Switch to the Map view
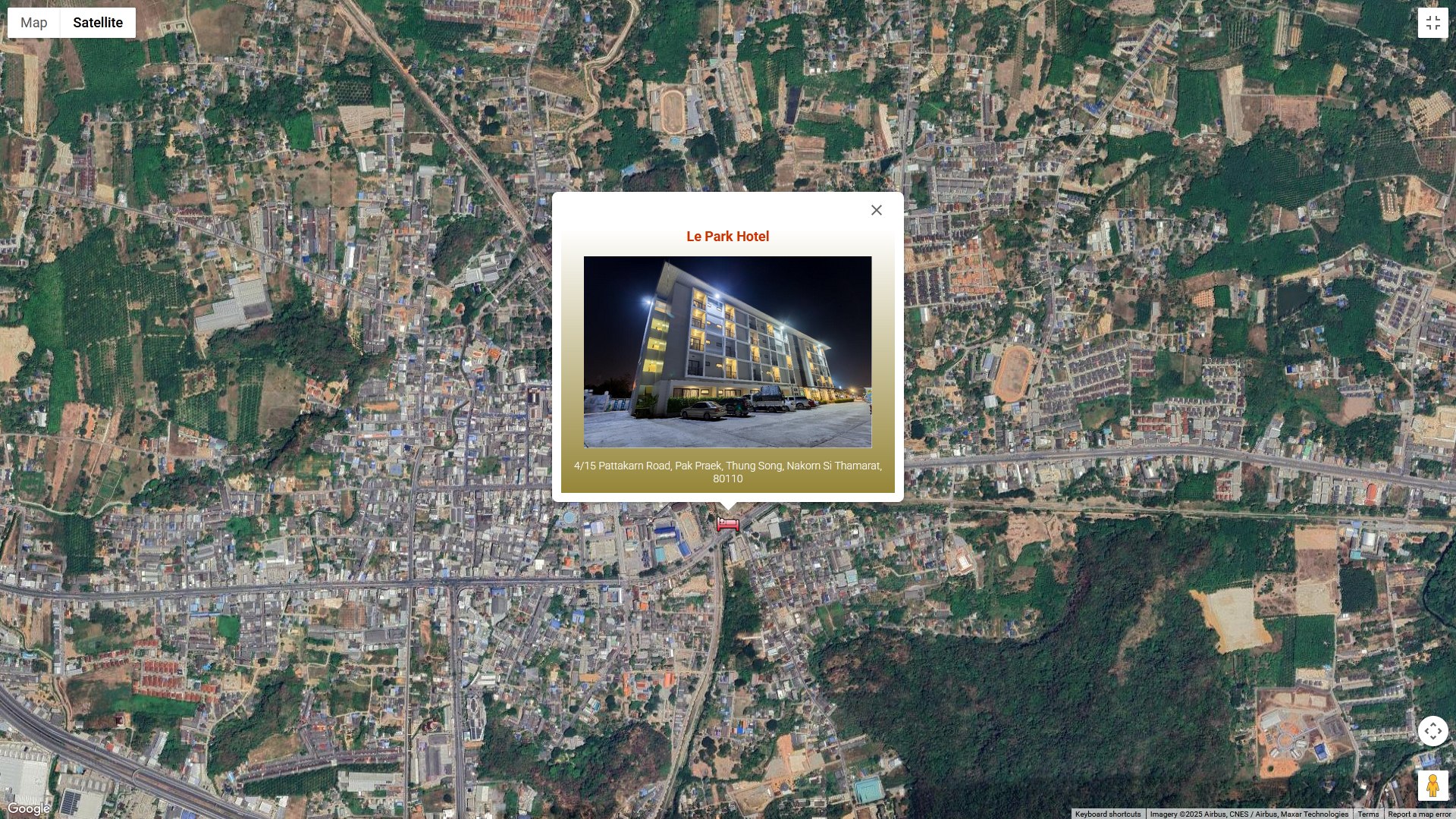Screen dimensions: 1456x819 pos(33,23)
